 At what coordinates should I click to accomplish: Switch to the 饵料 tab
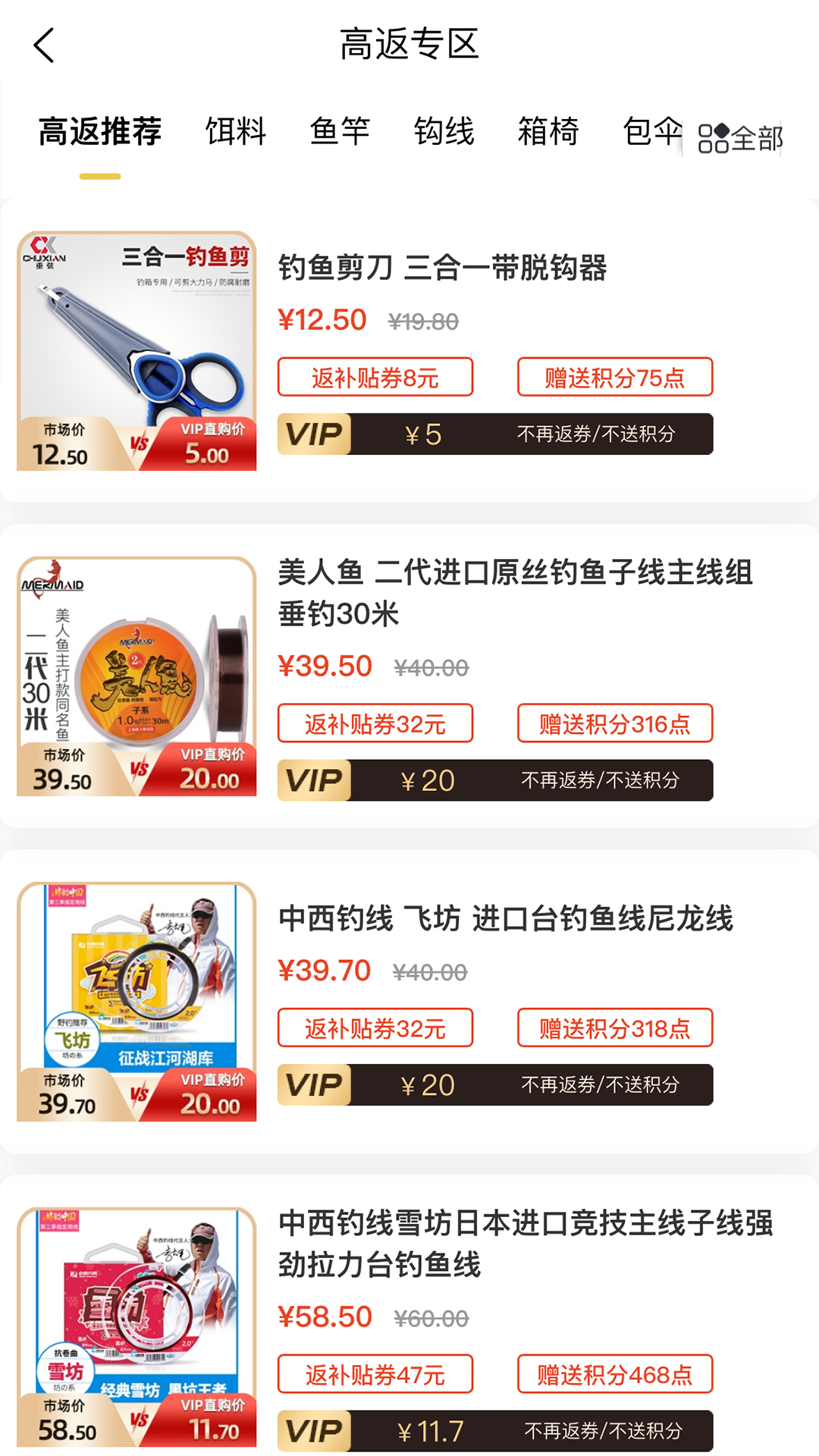point(235,133)
